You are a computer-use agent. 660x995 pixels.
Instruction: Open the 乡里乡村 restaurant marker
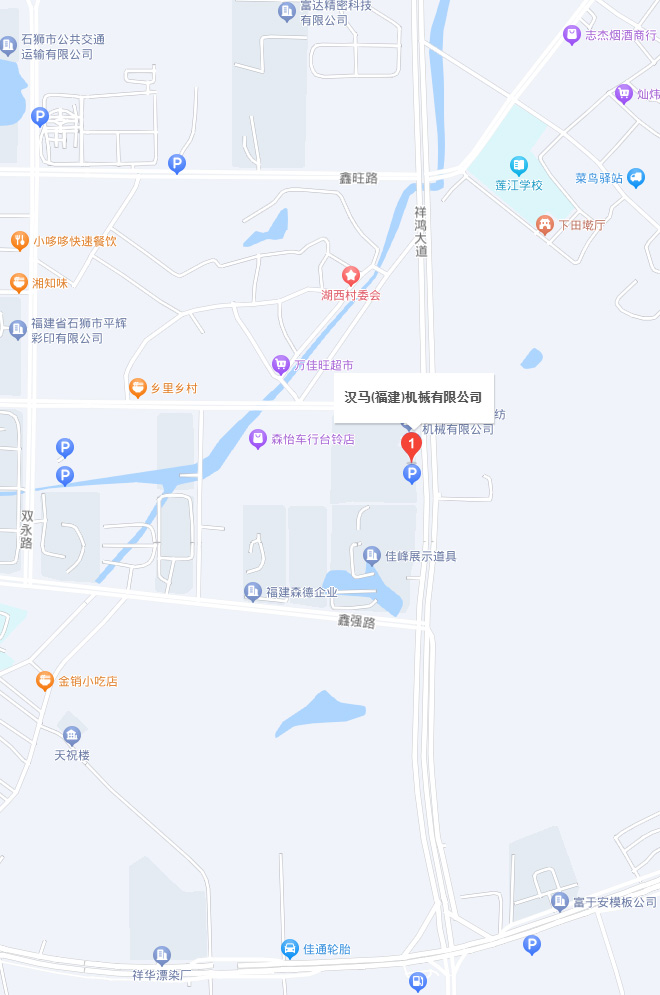(x=138, y=387)
